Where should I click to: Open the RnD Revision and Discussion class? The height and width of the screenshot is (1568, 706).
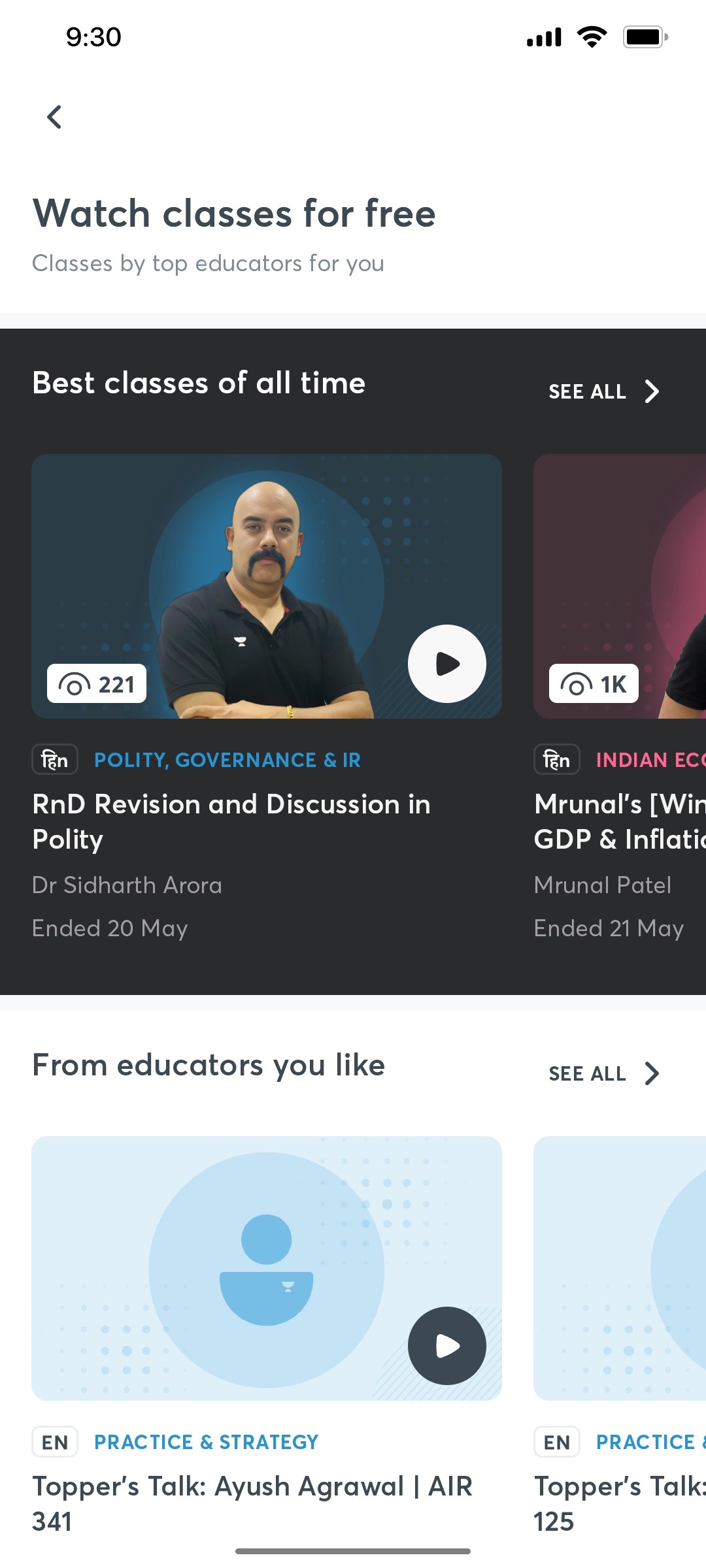231,821
